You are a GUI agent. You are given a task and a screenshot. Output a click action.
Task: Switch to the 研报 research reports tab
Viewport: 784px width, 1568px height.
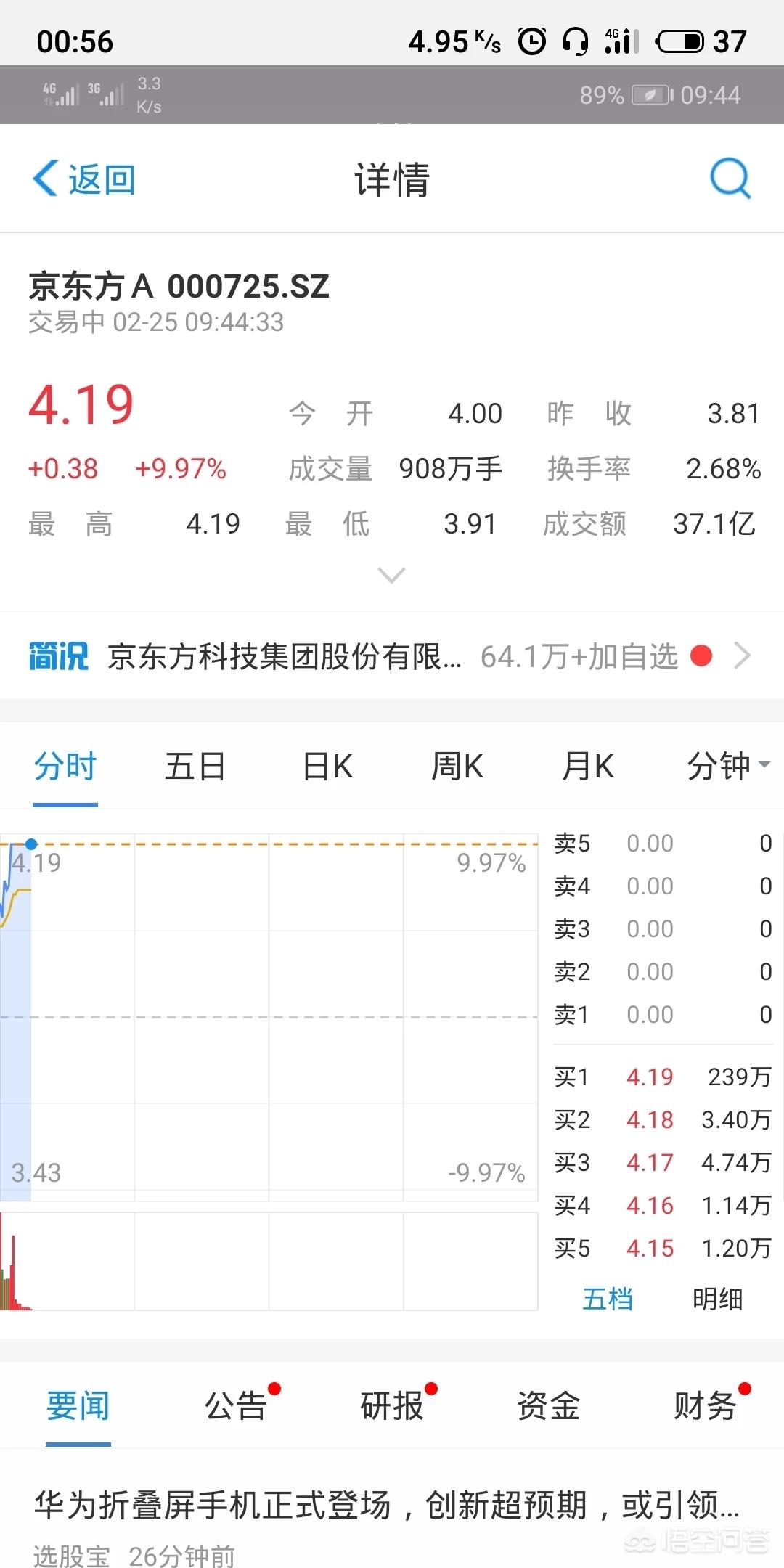(x=392, y=1406)
